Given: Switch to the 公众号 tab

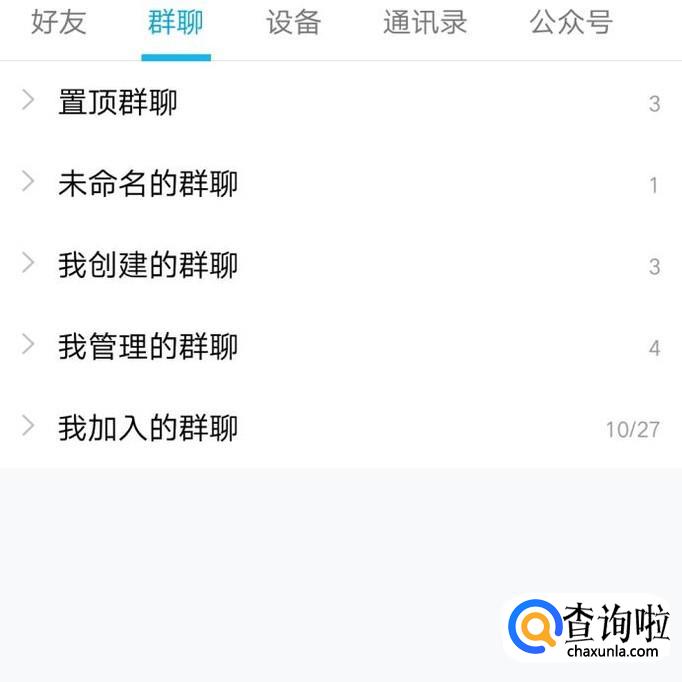Looking at the screenshot, I should click(571, 23).
